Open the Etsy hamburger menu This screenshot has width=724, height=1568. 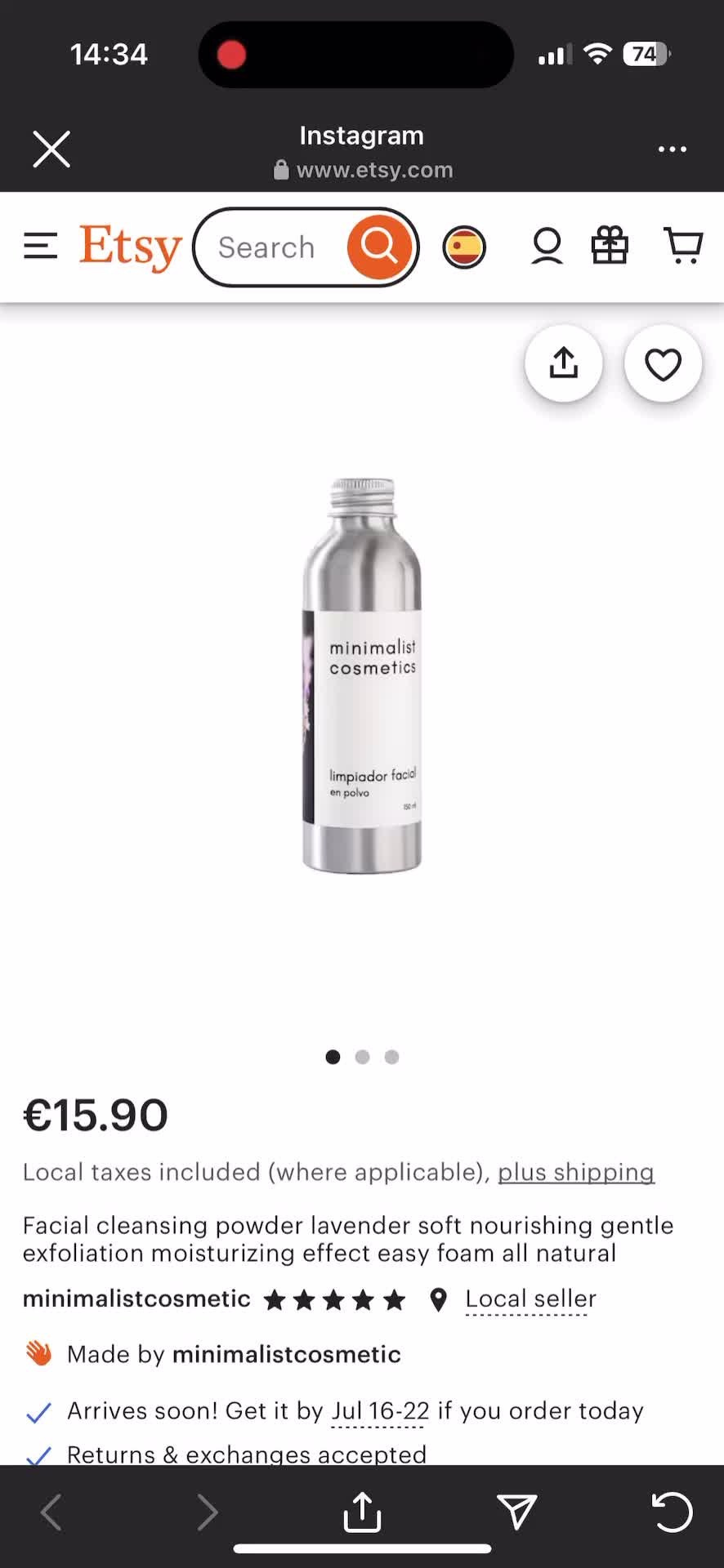(41, 246)
